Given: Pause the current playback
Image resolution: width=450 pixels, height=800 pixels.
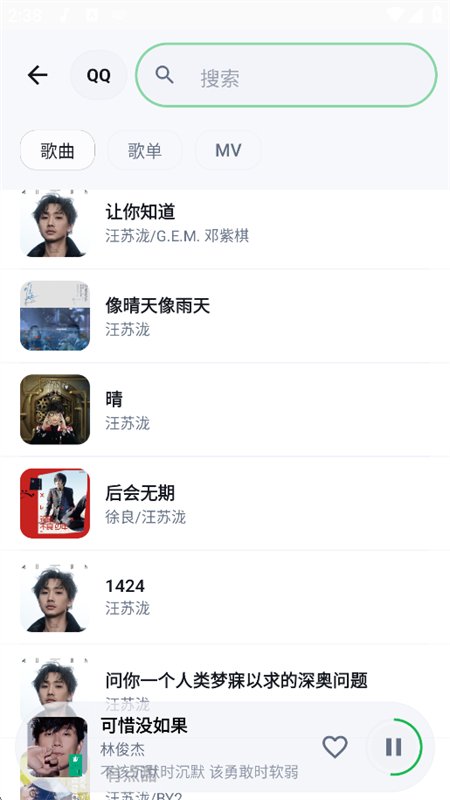Looking at the screenshot, I should tap(393, 747).
